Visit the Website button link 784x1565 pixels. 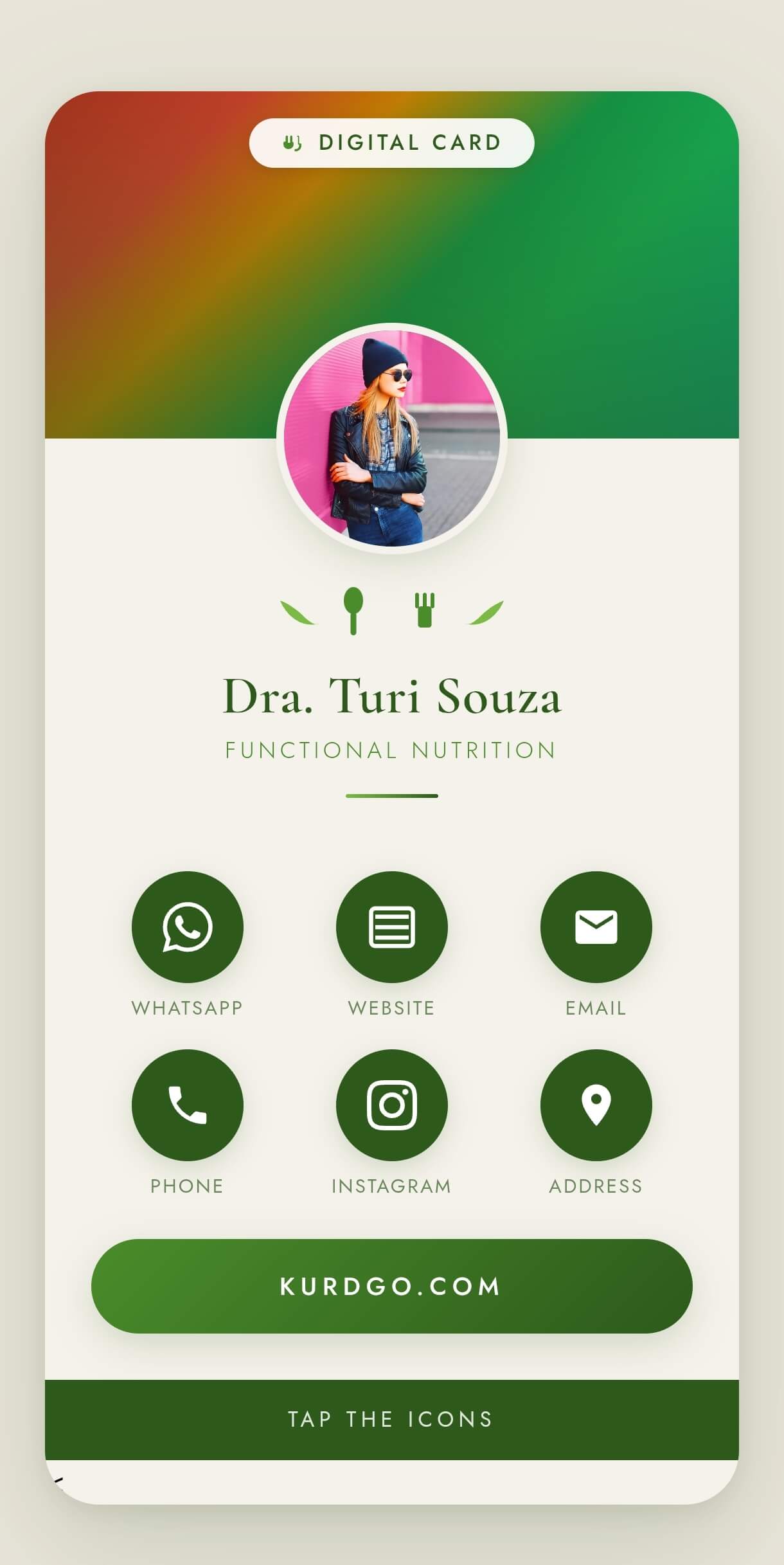(x=391, y=927)
